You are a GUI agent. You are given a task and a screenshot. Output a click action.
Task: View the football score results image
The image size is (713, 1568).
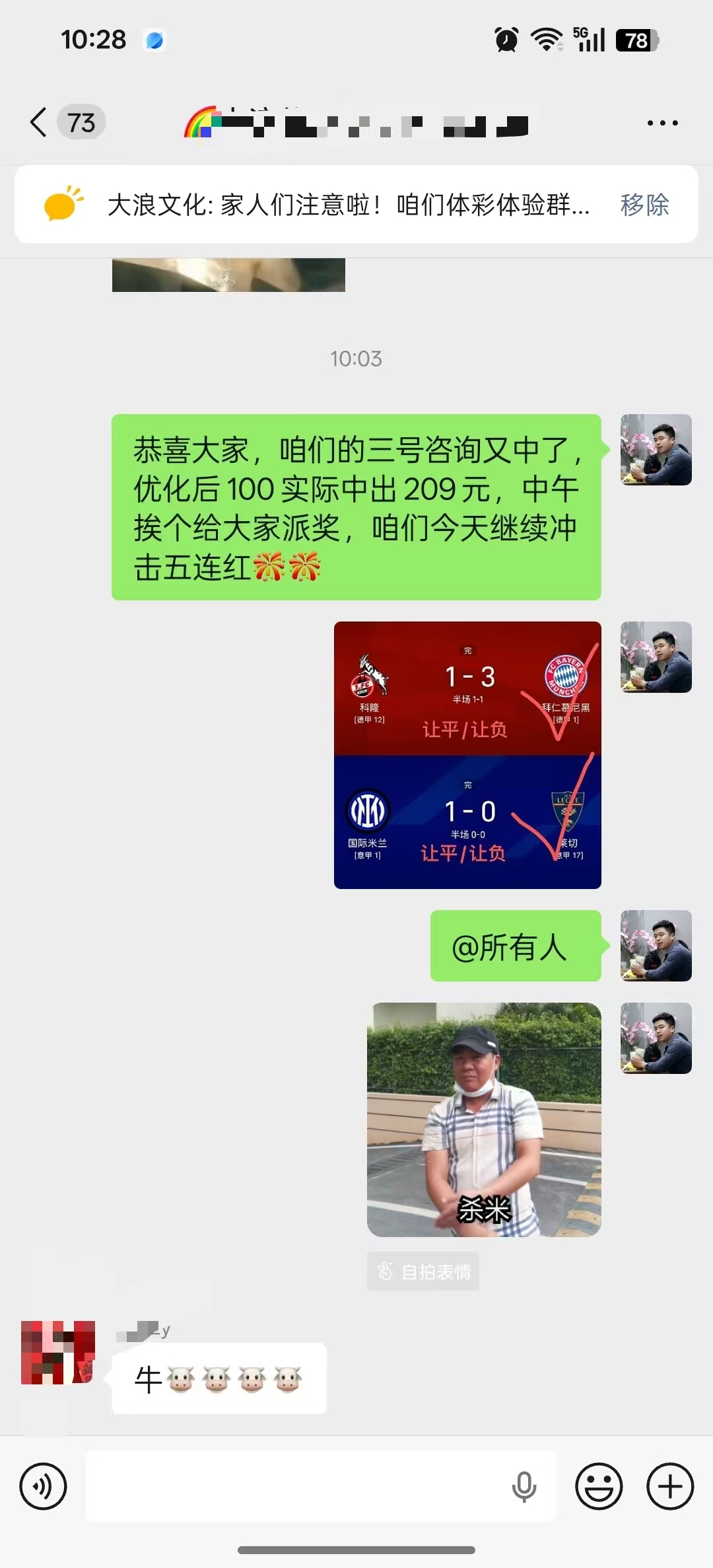(x=467, y=755)
